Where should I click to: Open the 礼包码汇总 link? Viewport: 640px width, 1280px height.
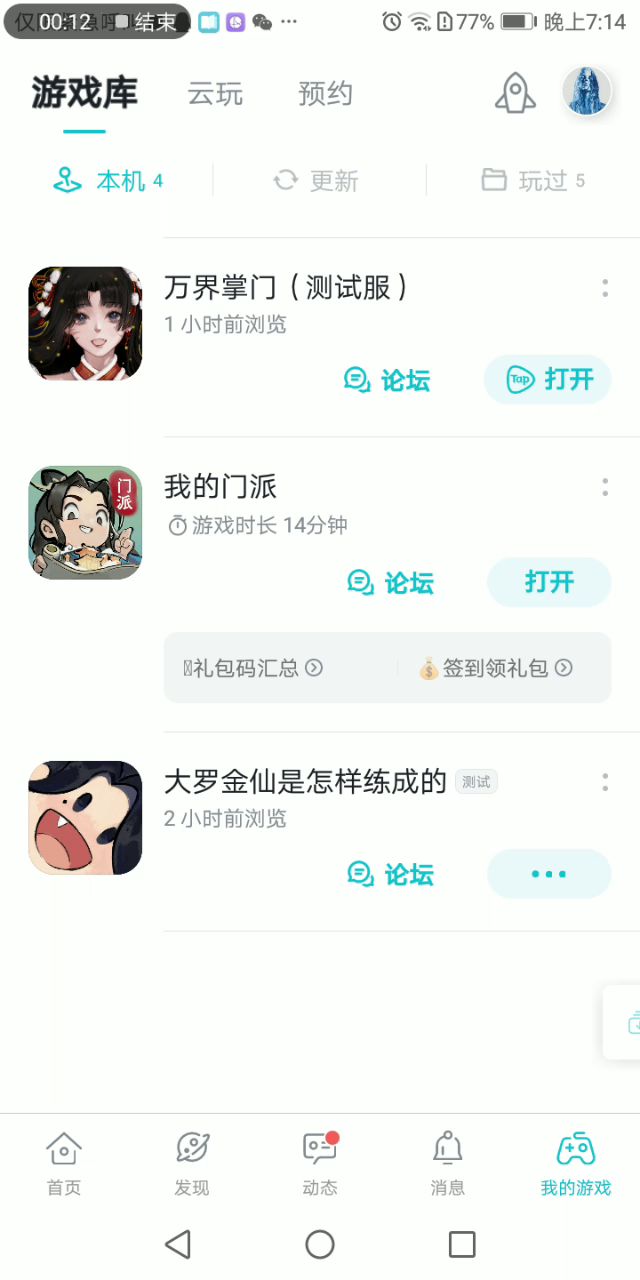[253, 668]
